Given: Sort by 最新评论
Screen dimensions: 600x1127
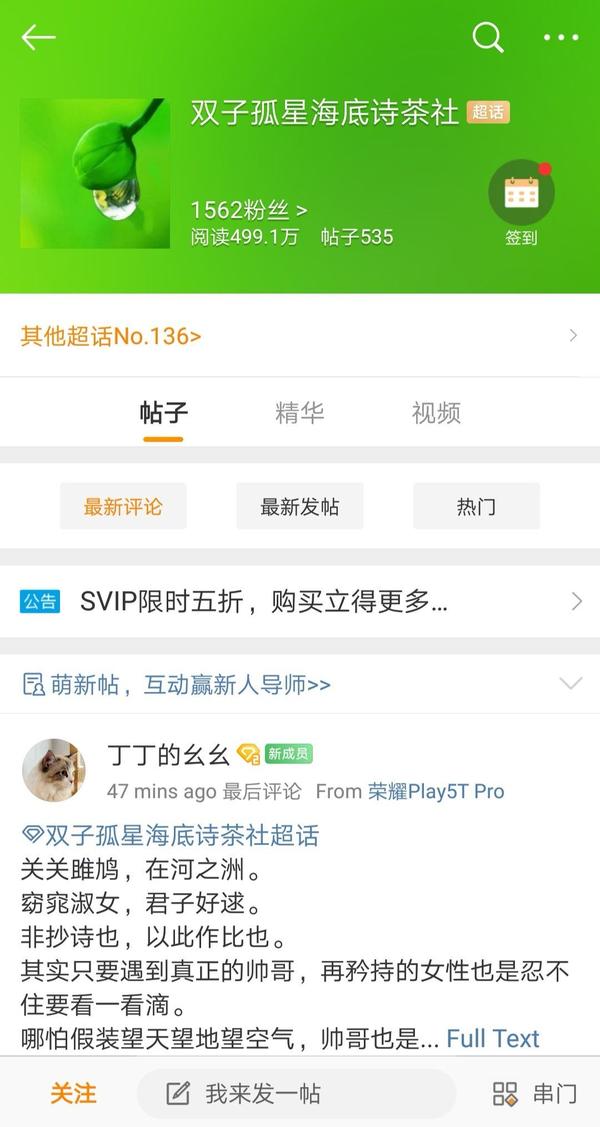Looking at the screenshot, I should click(x=123, y=506).
